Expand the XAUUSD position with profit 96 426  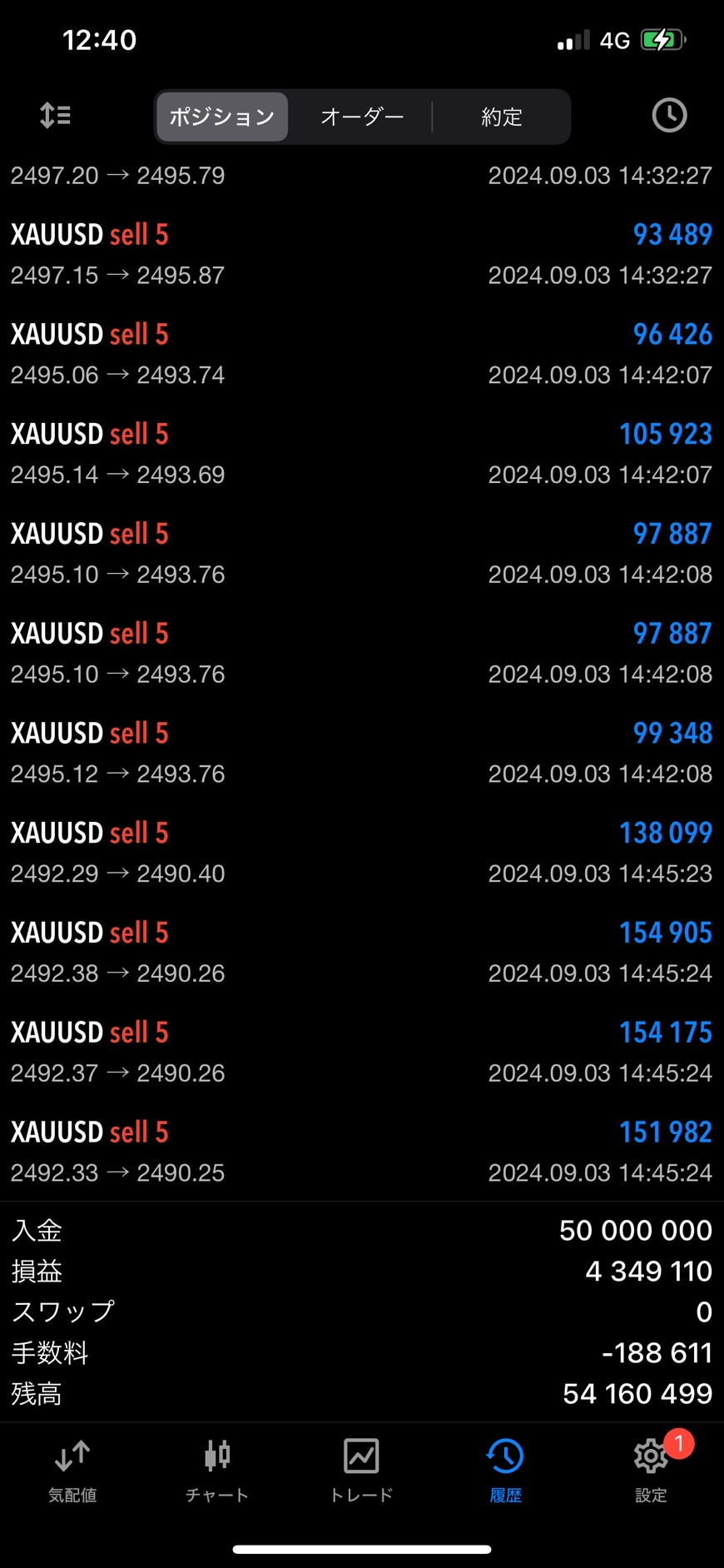click(361, 354)
